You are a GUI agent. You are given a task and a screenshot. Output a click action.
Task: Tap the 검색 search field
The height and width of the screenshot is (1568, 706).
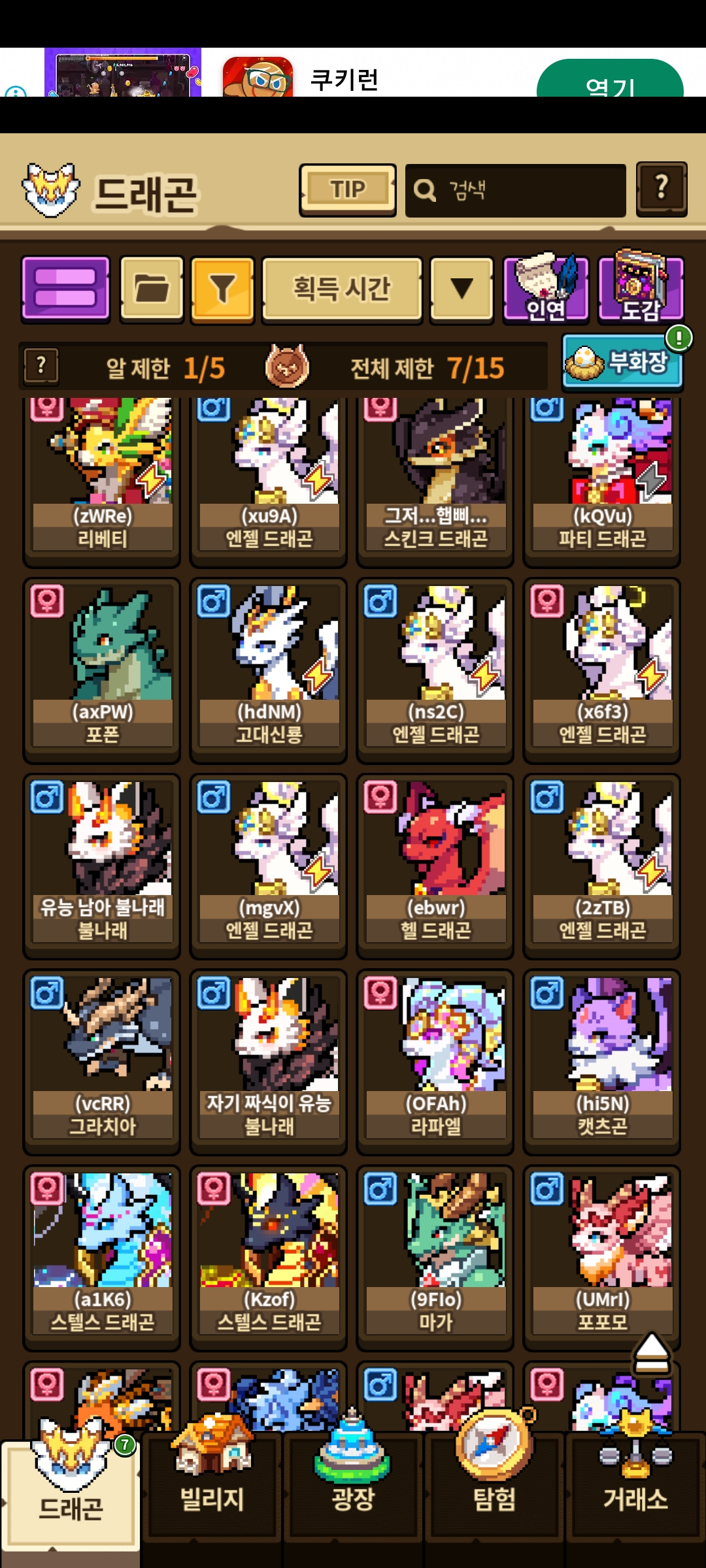pos(515,191)
